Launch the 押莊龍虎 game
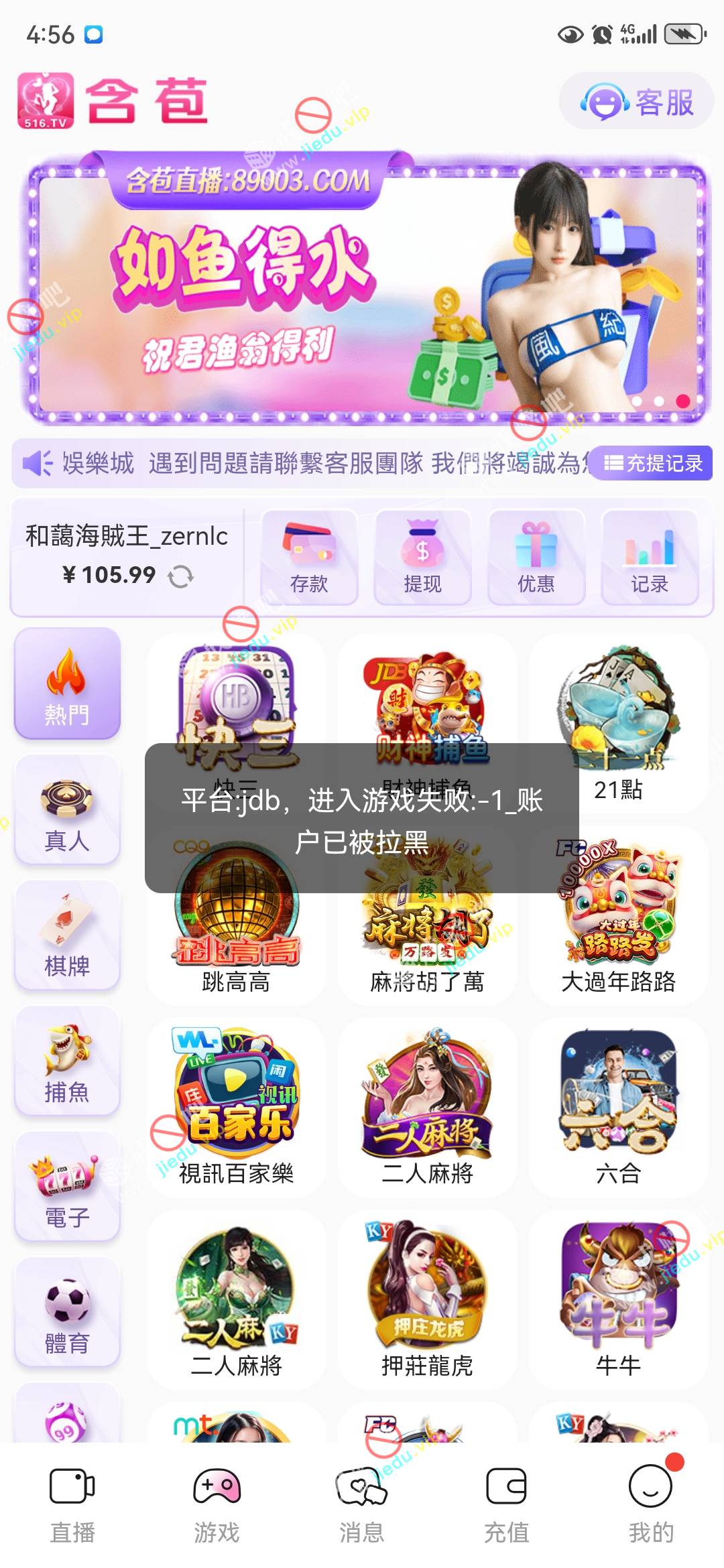This screenshot has height=1568, width=724. (x=427, y=1299)
